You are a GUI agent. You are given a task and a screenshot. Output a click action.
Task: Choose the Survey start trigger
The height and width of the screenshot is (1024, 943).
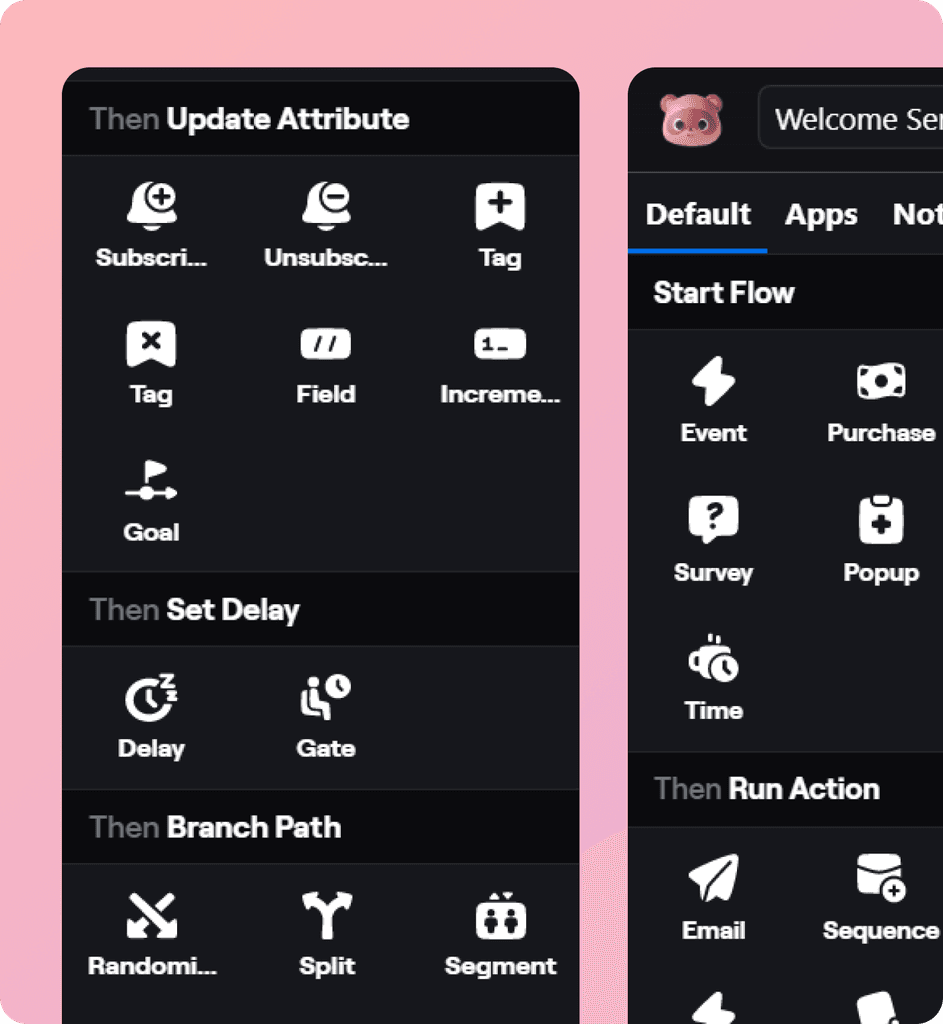713,520
